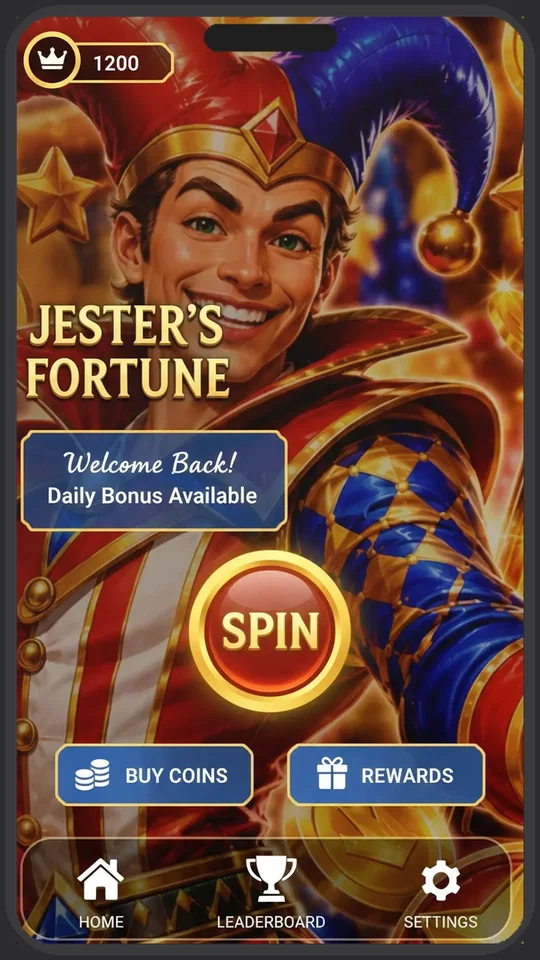Open the Rewards gift button
Image resolution: width=540 pixels, height=960 pixels.
point(386,775)
